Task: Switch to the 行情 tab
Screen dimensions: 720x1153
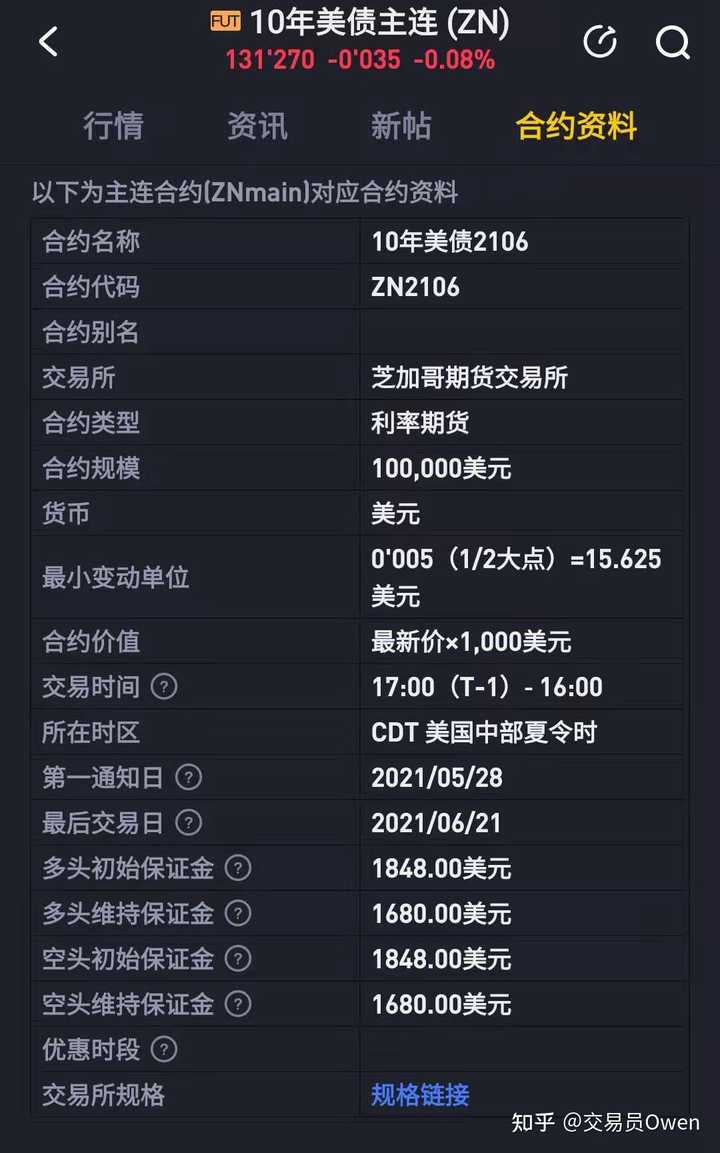Action: click(x=113, y=126)
